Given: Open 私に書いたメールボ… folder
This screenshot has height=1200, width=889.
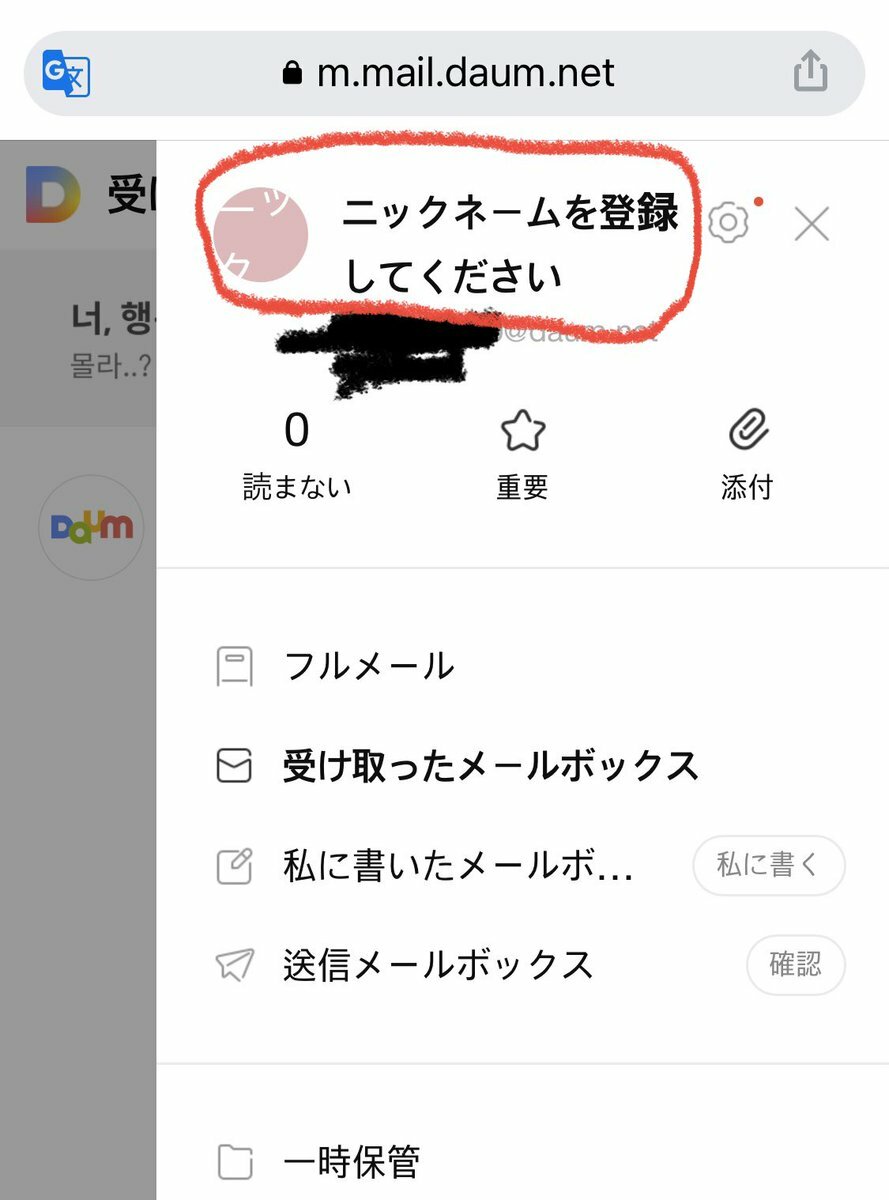Looking at the screenshot, I should click(x=457, y=866).
